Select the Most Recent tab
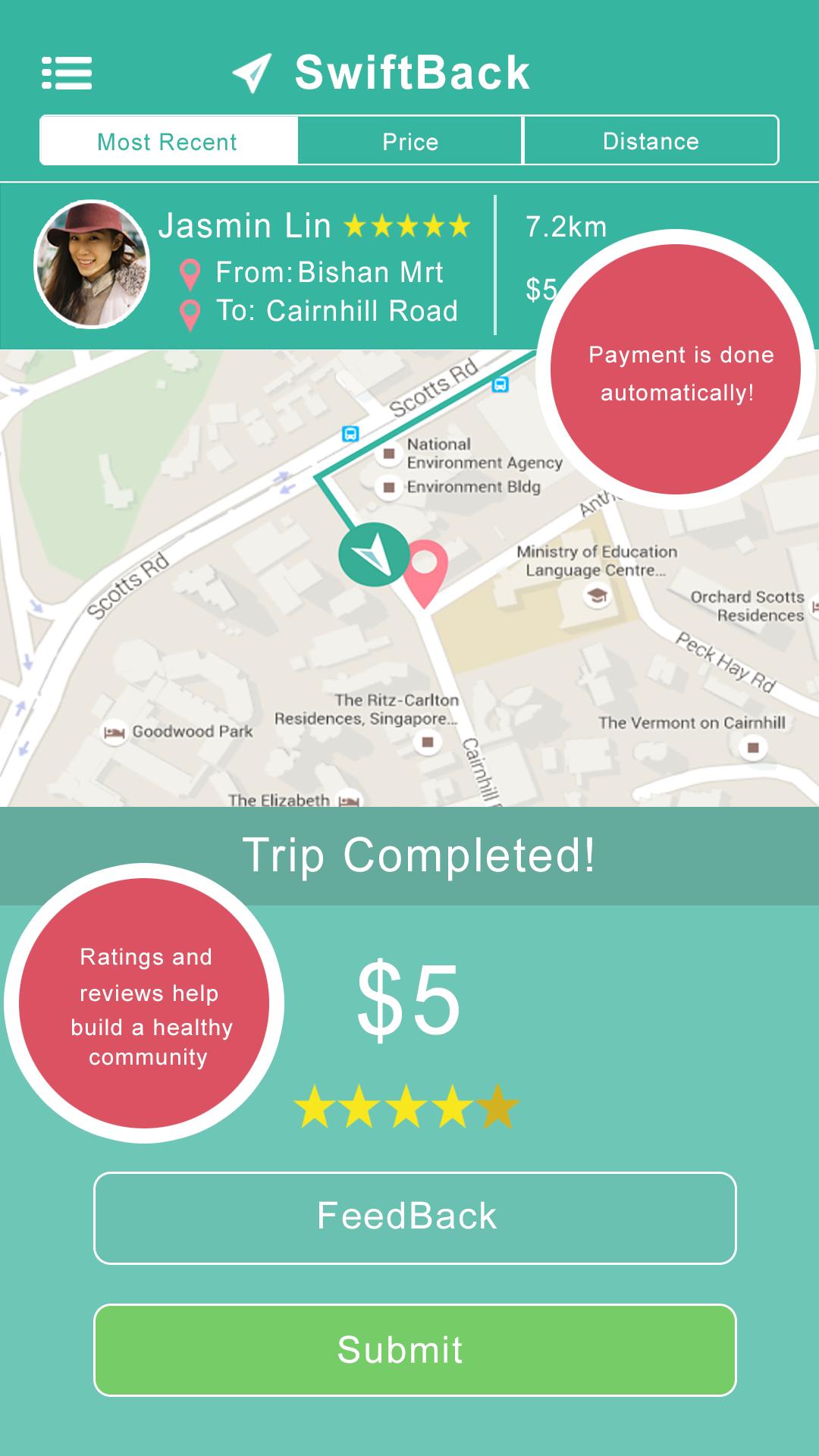Image resolution: width=819 pixels, height=1456 pixels. tap(168, 141)
